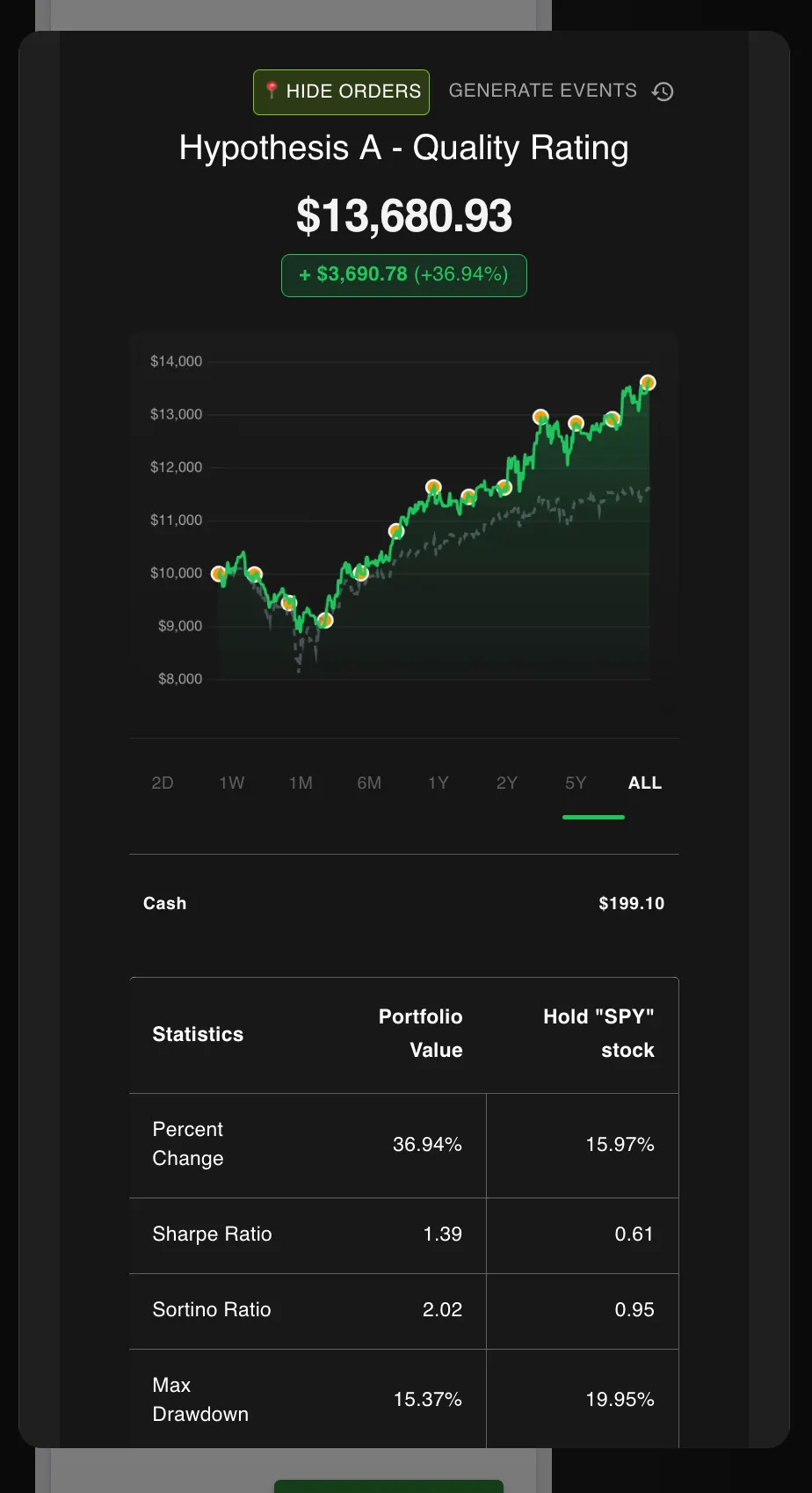
Task: Tap the latest order marker on chart
Action: 648,382
